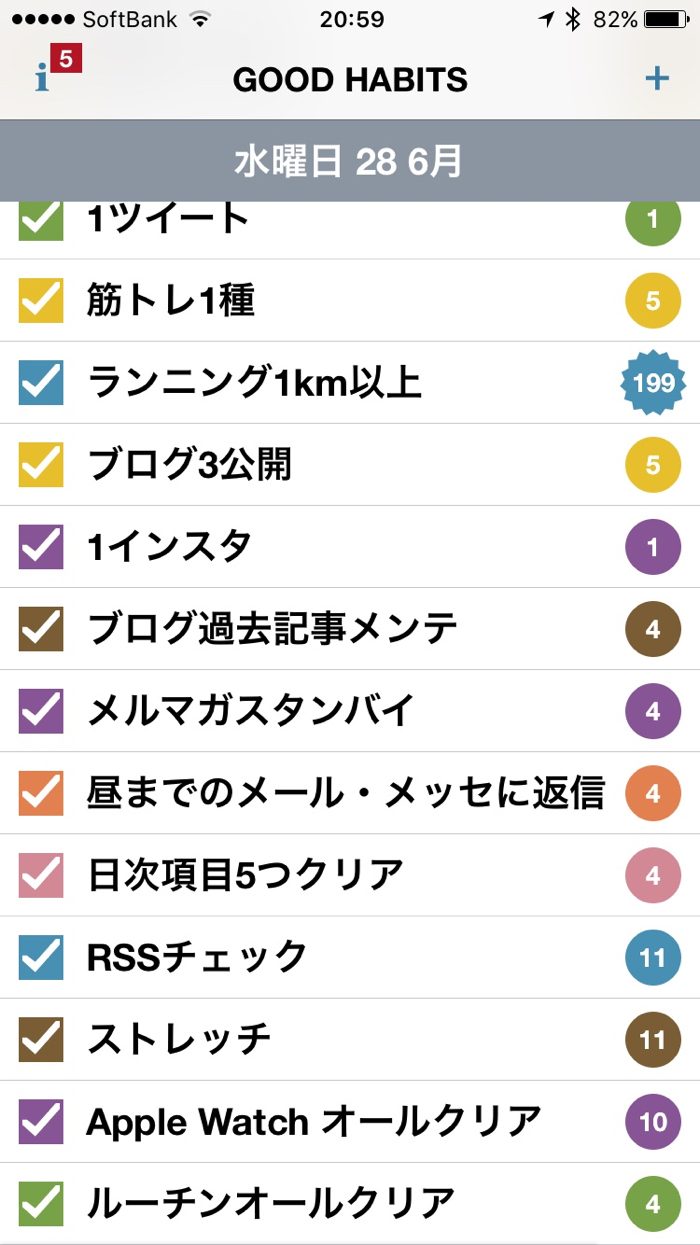This screenshot has width=700, height=1245.
Task: Toggle the ランニング1km以上 checkbox
Action: click(x=41, y=382)
